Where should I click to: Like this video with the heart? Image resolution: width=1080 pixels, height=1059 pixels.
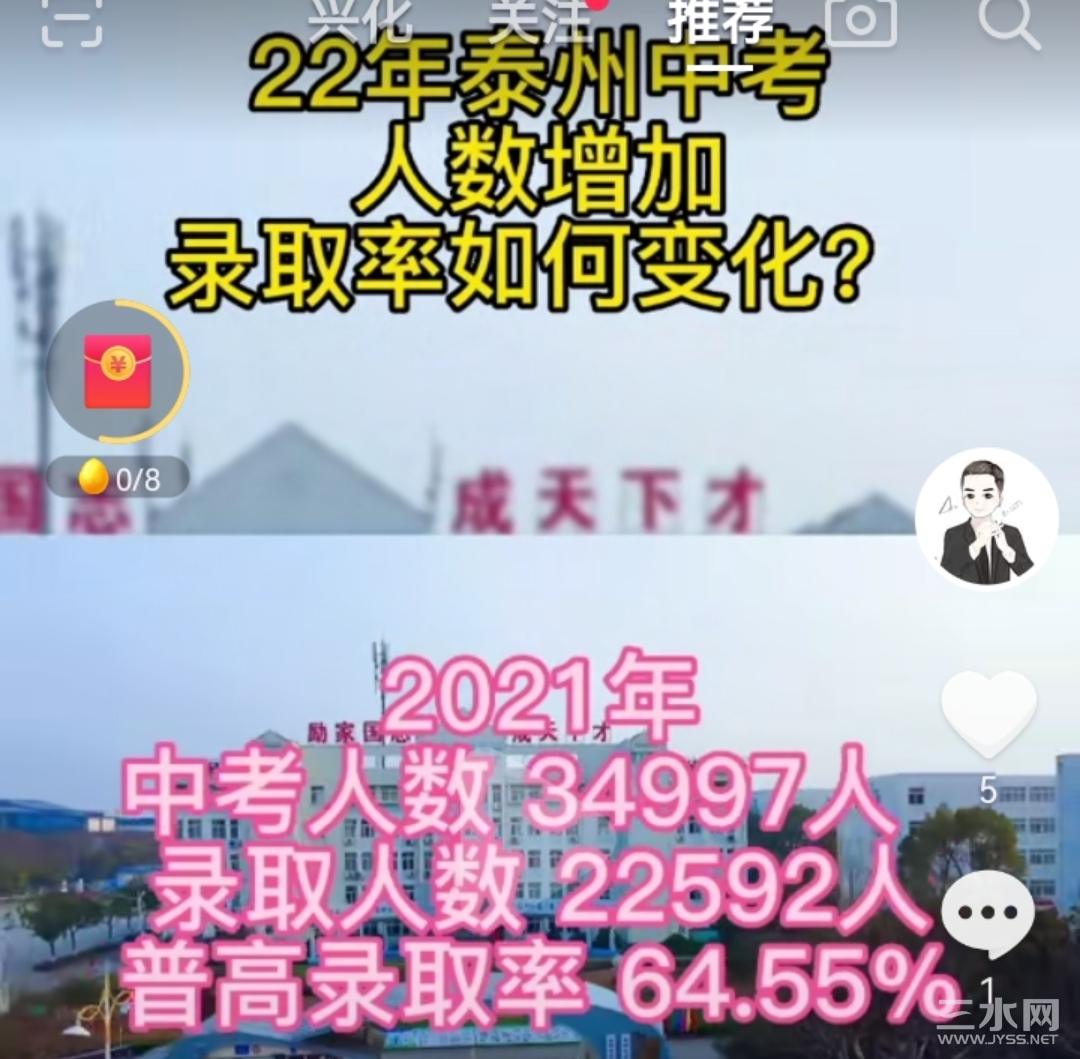[989, 713]
